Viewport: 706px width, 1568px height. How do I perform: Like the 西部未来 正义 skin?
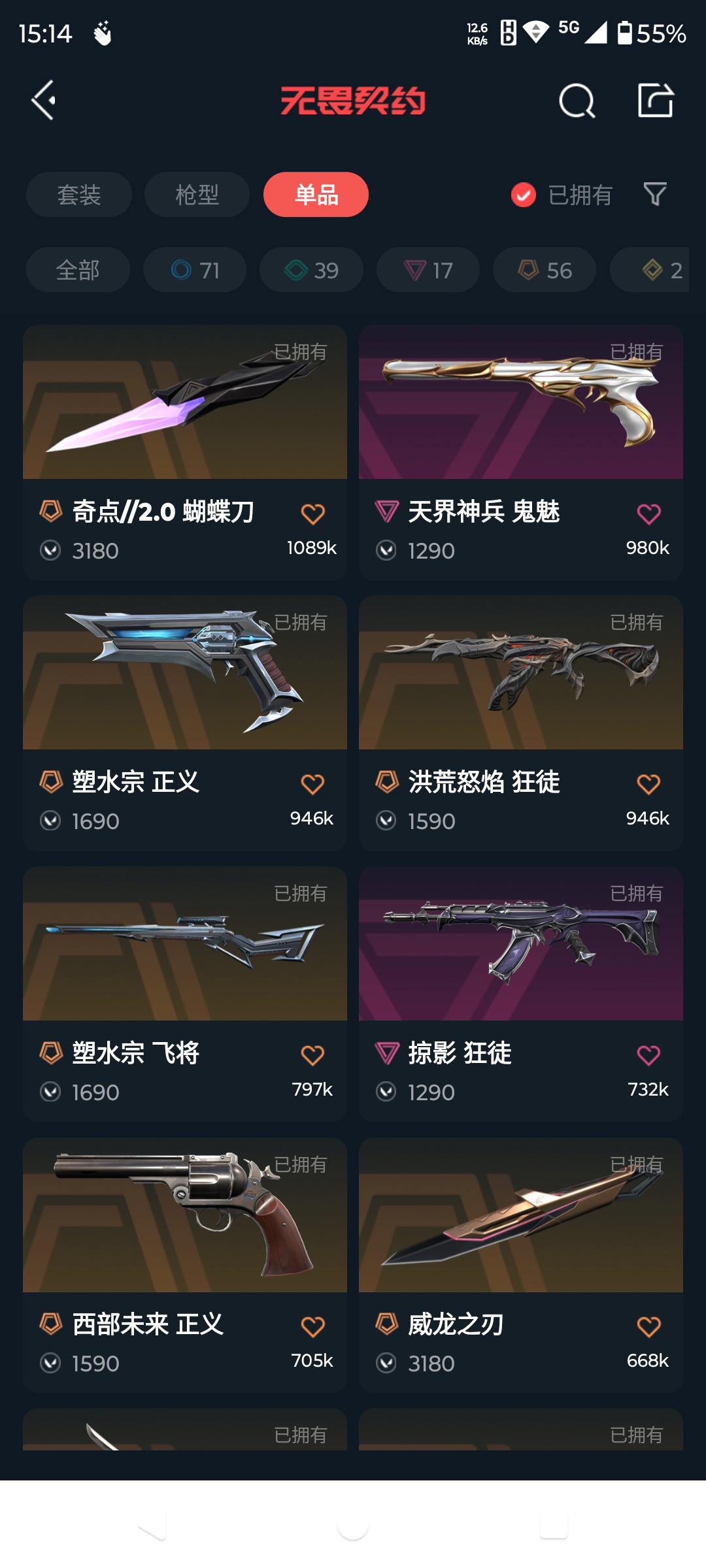click(x=312, y=1327)
